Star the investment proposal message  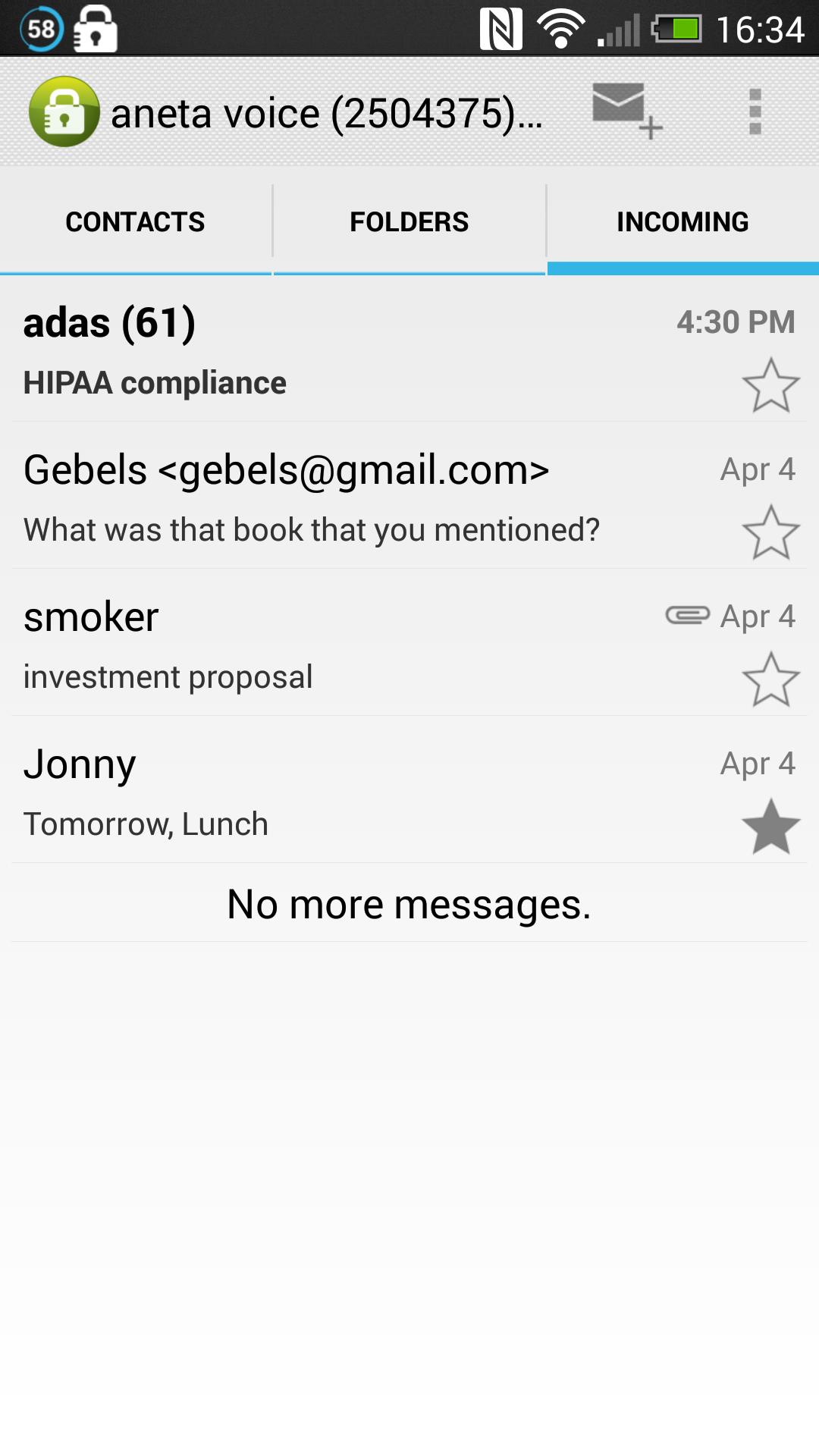point(770,679)
